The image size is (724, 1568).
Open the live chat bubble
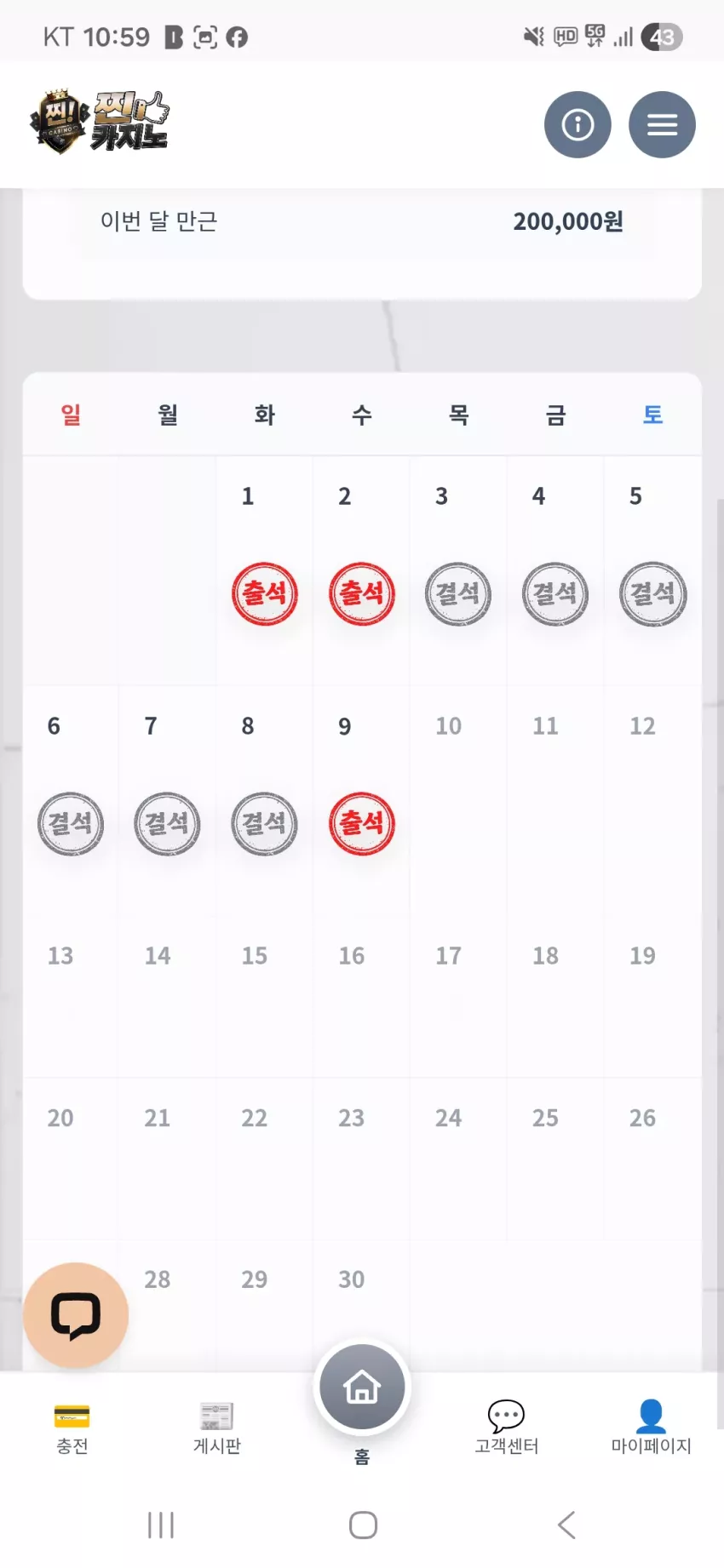click(x=76, y=1315)
